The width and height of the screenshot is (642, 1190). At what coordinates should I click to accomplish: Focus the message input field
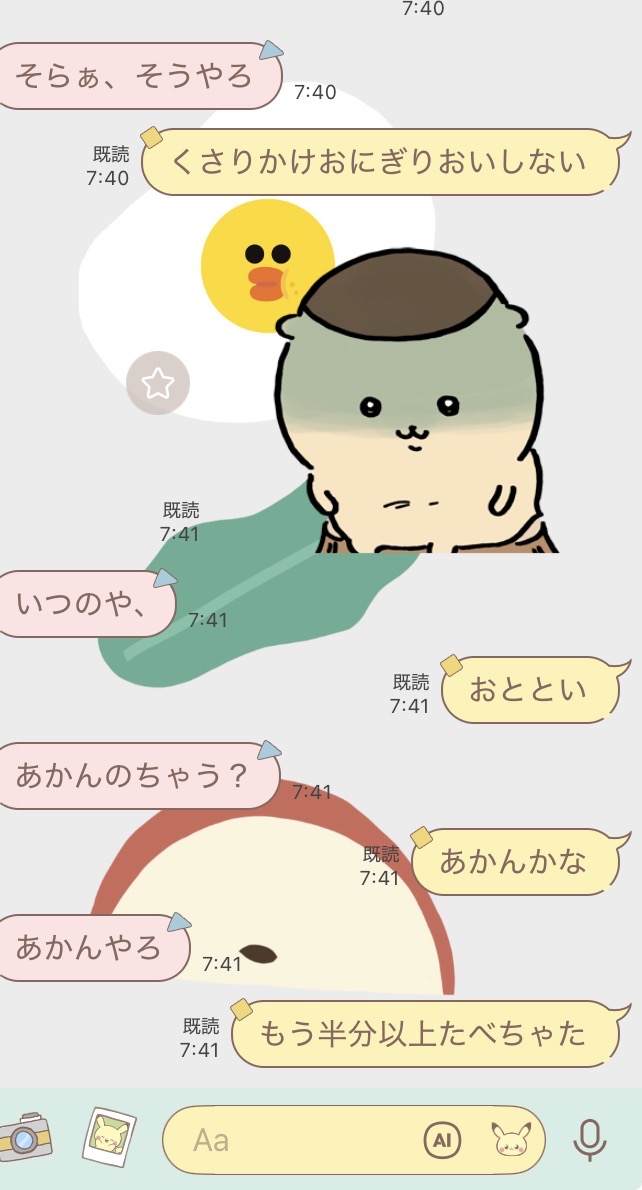300,1140
